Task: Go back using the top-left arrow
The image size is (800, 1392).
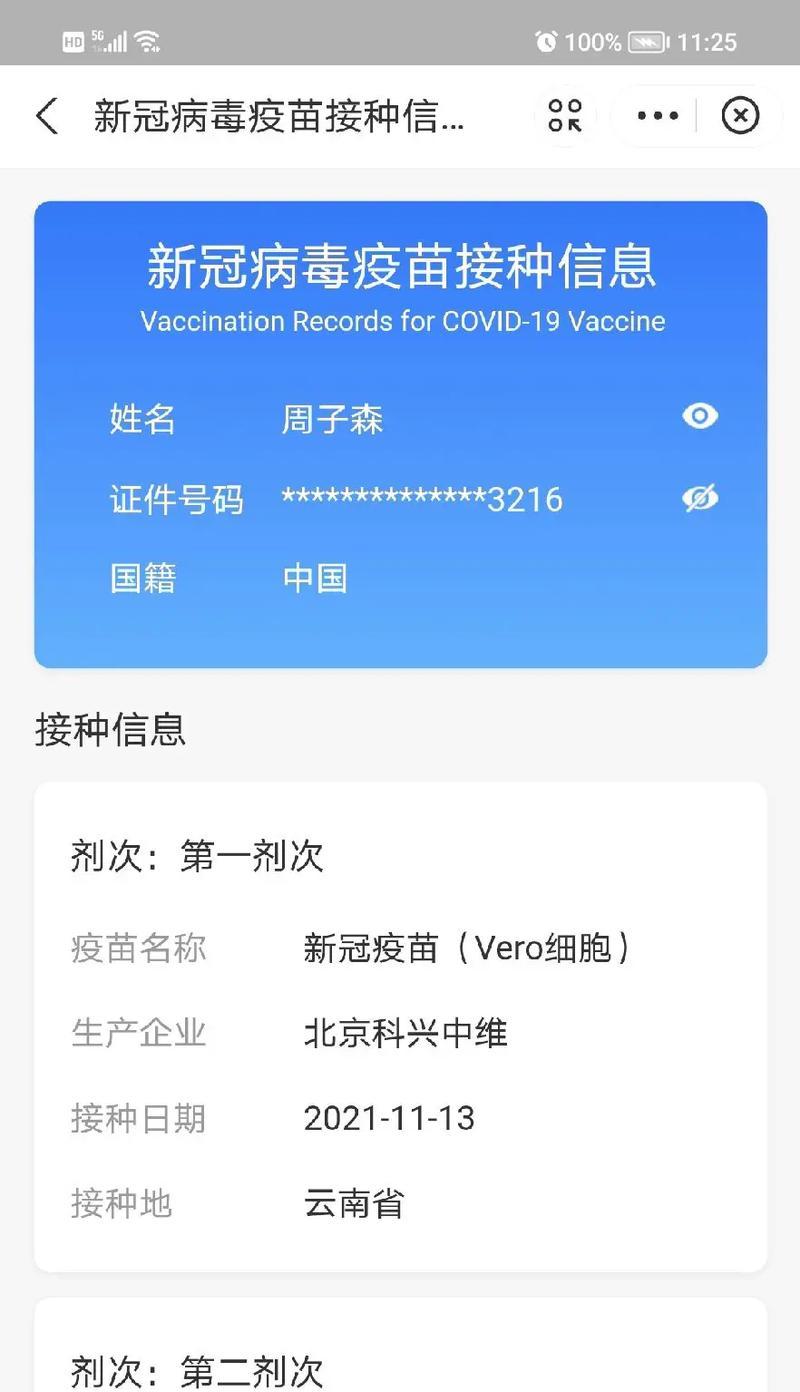Action: tap(47, 116)
